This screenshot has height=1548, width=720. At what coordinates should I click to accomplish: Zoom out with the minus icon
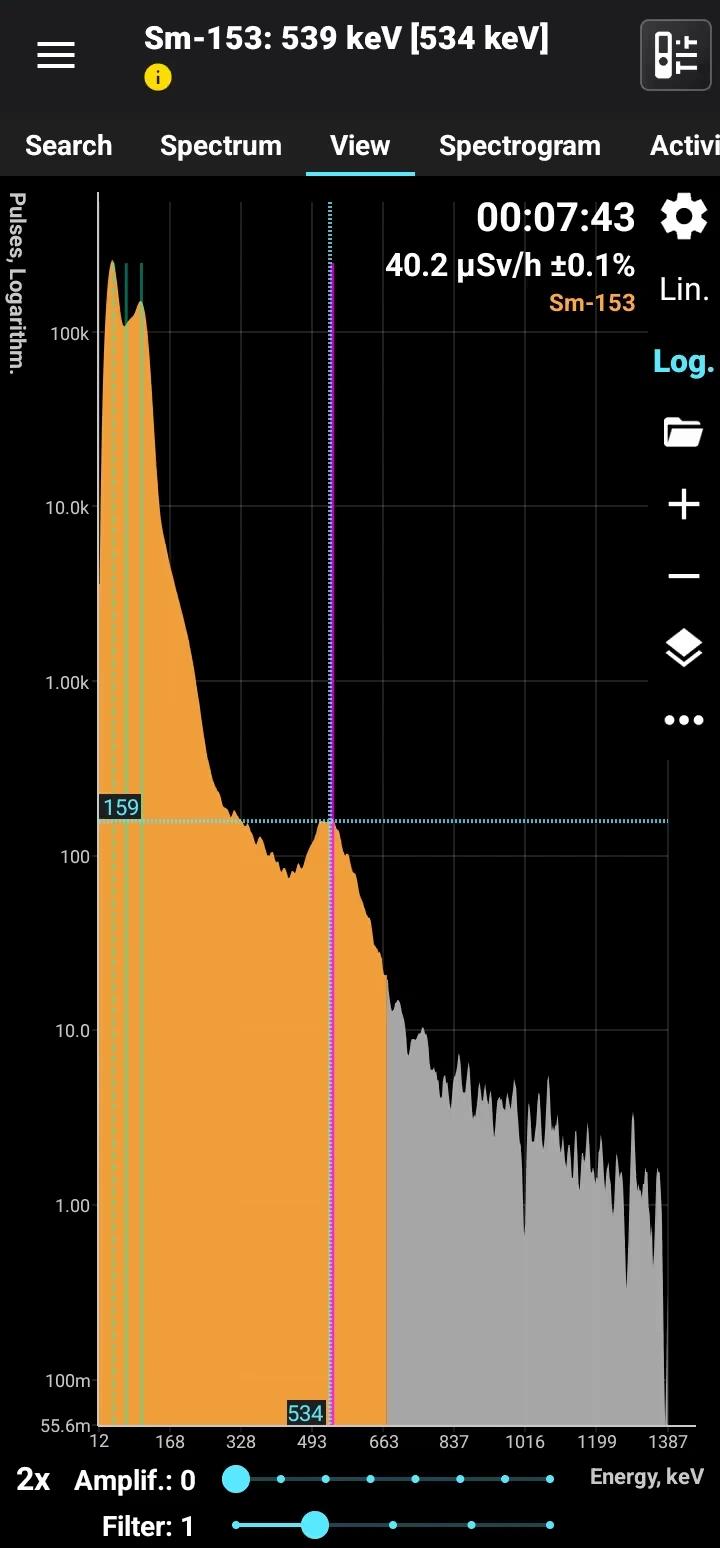[x=684, y=576]
